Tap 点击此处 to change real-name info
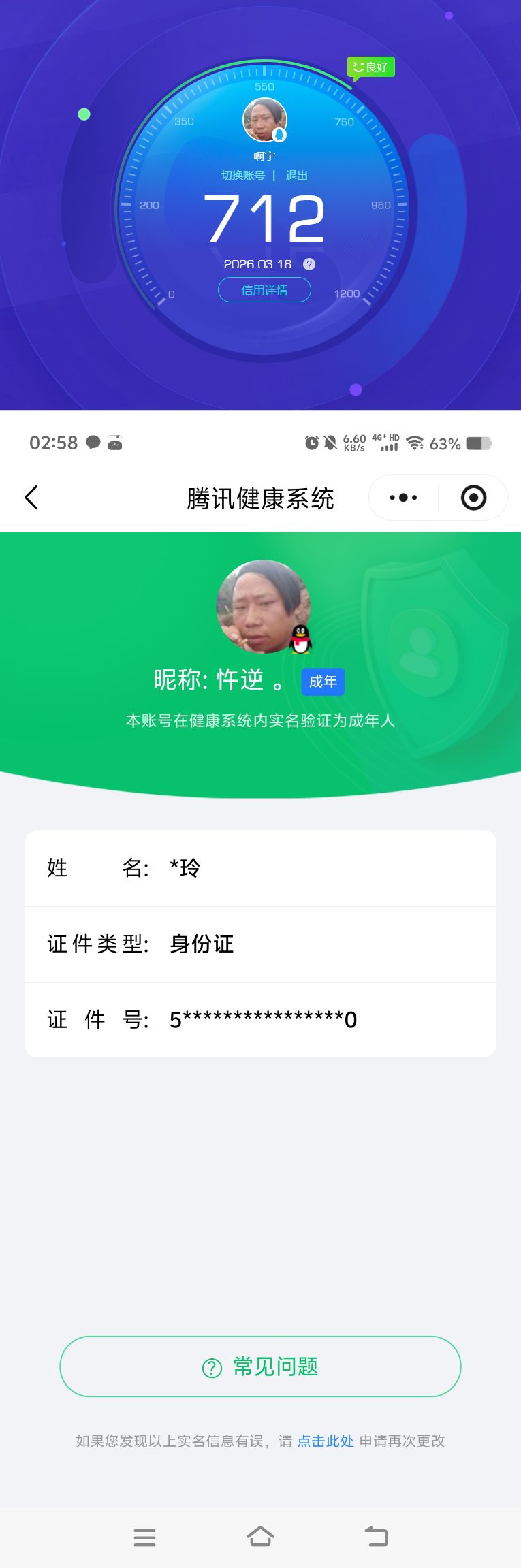This screenshot has width=521, height=1568. pyautogui.click(x=326, y=1441)
